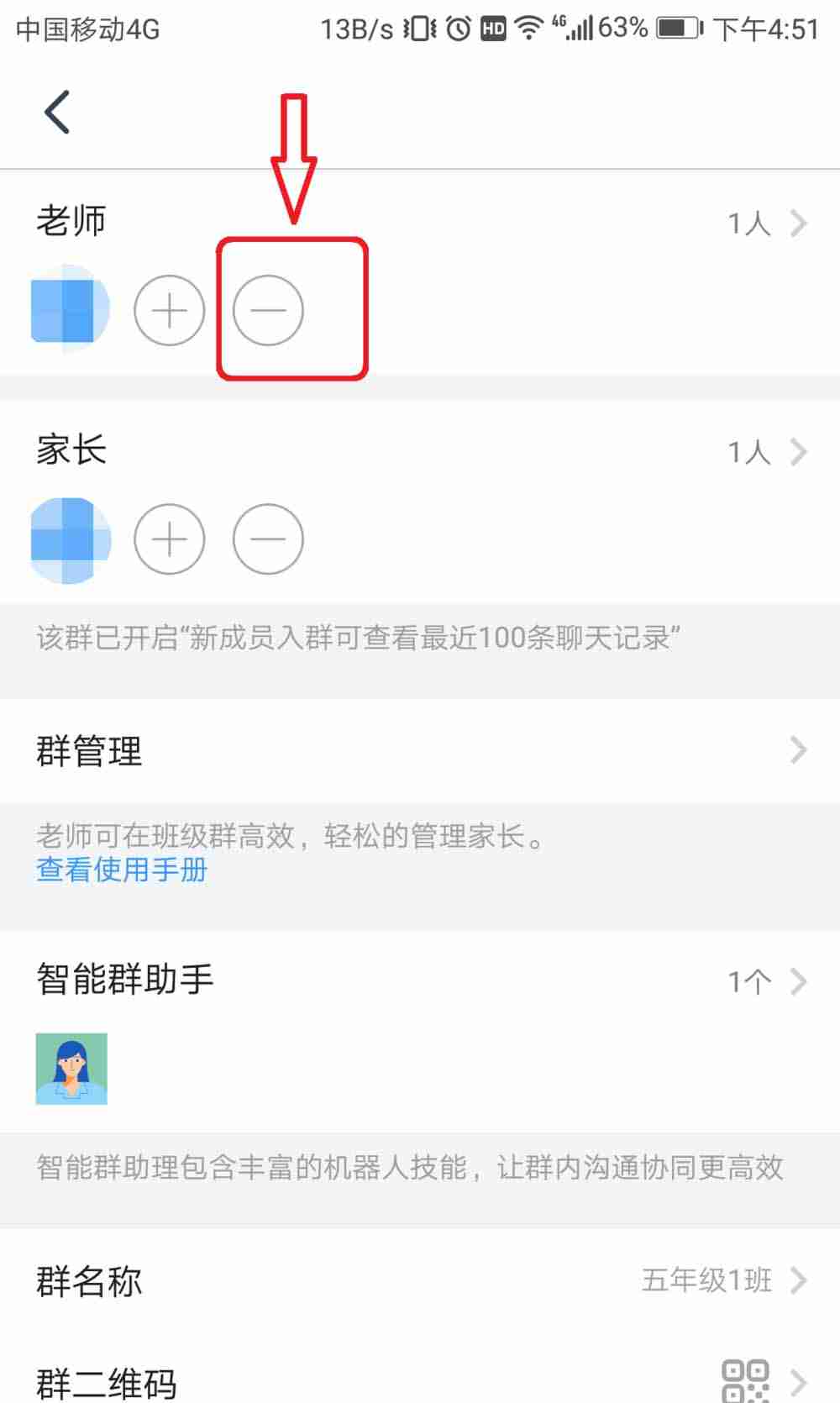This screenshot has width=840, height=1403.
Task: Click the 1人 teacher count label
Action: pyautogui.click(x=750, y=222)
